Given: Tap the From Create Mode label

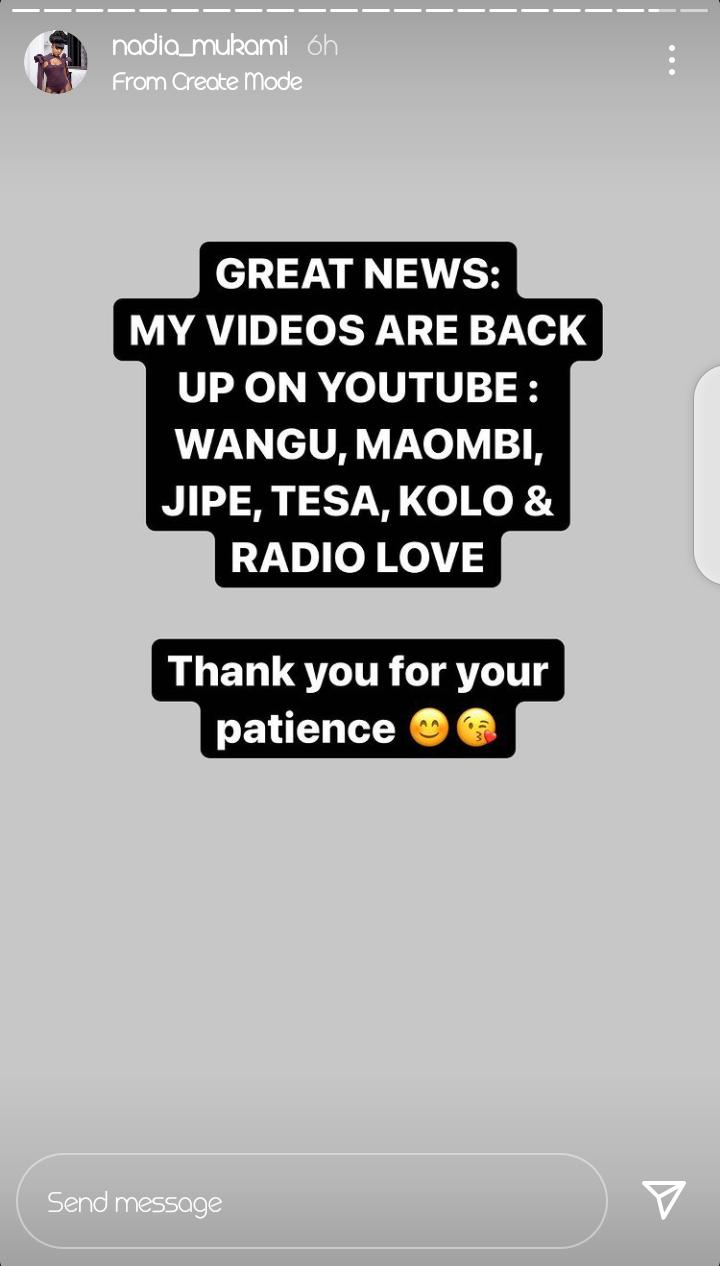Looking at the screenshot, I should 207,82.
